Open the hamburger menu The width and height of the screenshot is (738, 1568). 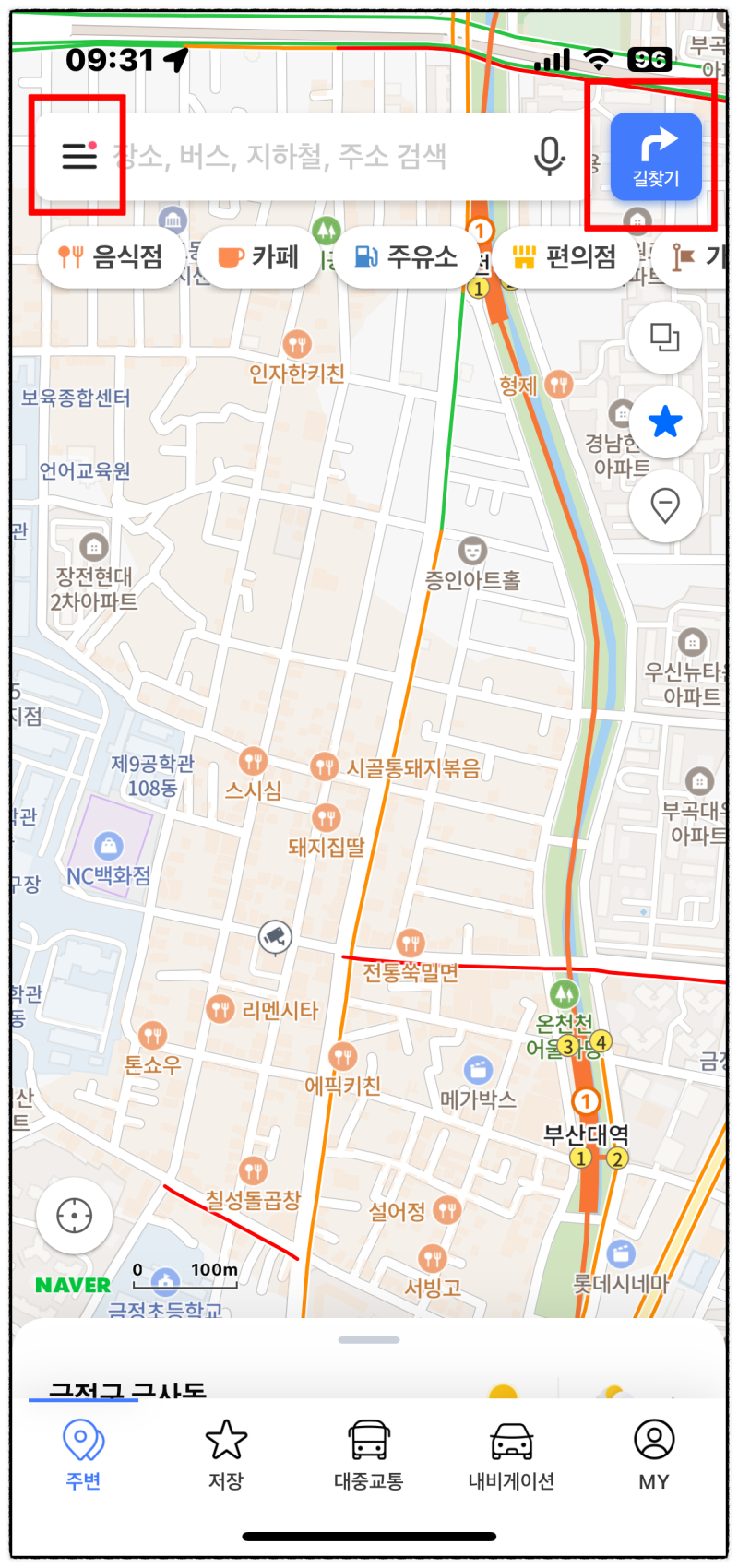coord(79,156)
